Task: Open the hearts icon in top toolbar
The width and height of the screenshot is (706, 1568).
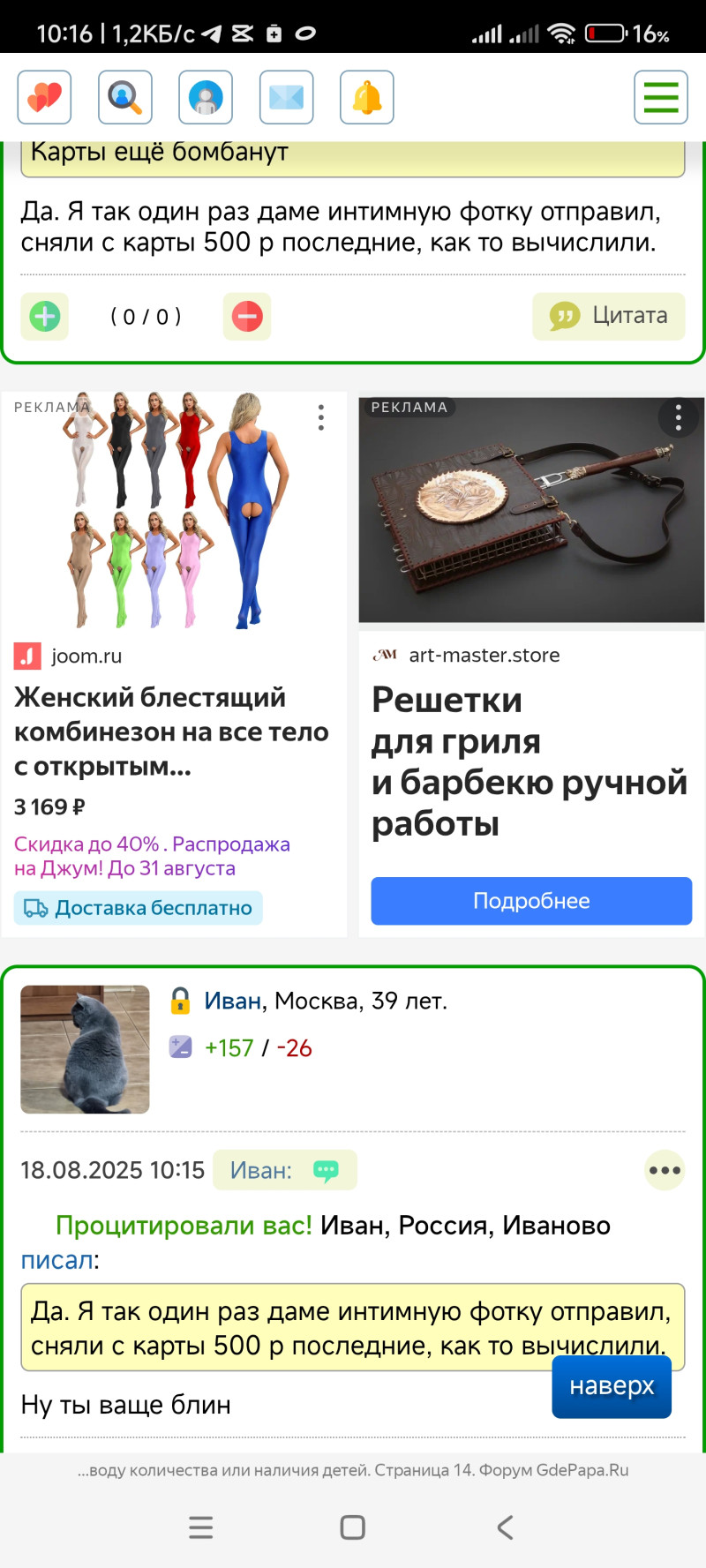Action: [44, 97]
